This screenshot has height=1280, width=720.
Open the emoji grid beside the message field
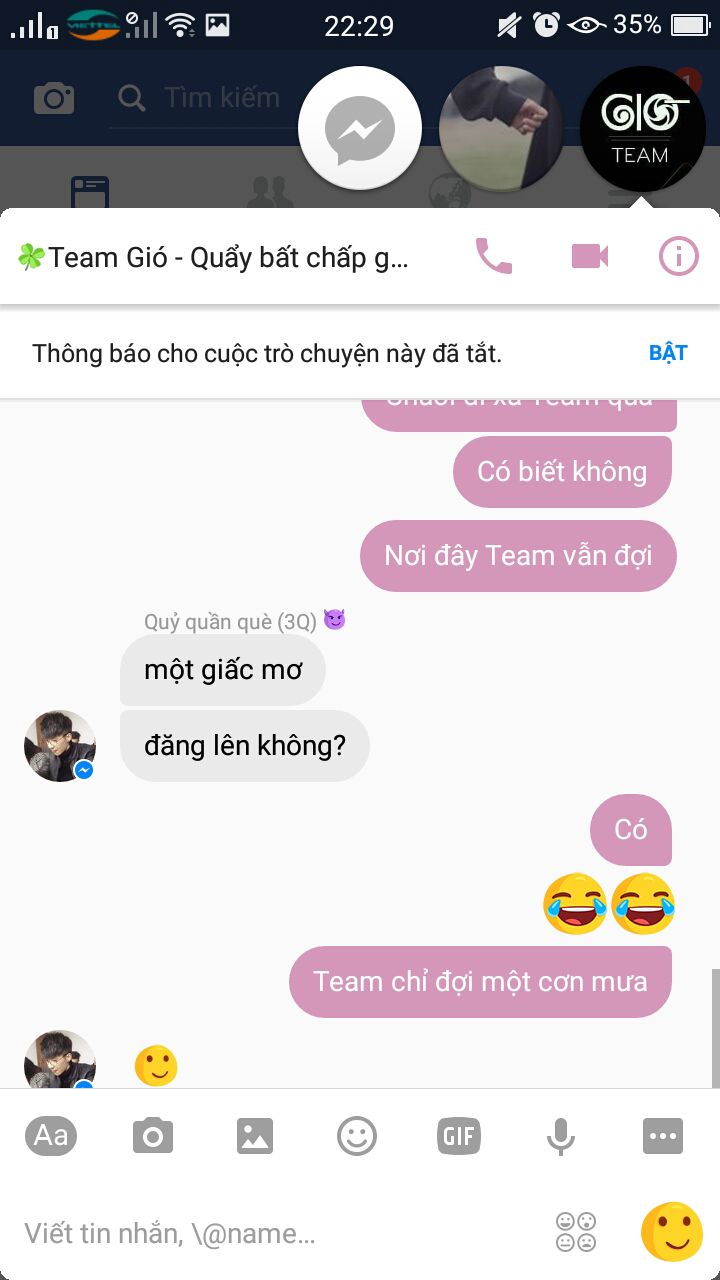click(576, 1232)
